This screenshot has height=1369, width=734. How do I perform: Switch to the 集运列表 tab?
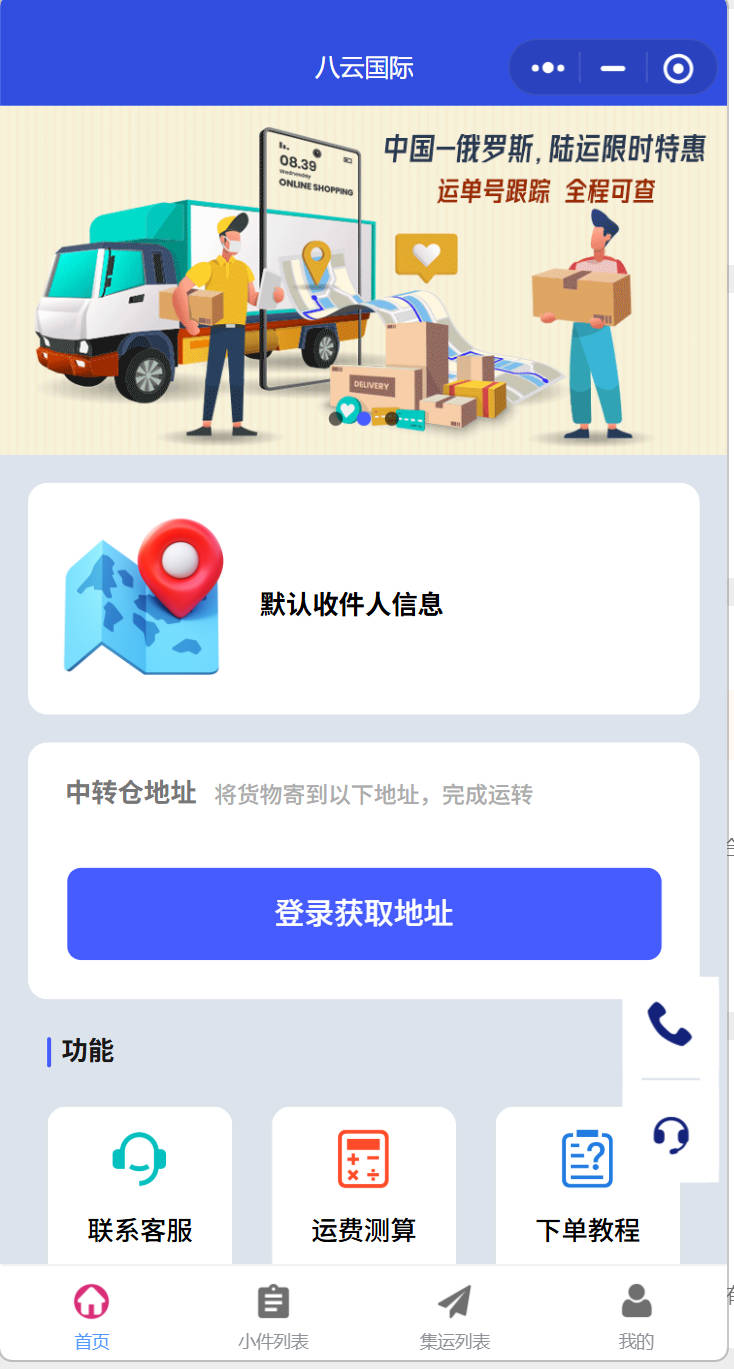(454, 1315)
